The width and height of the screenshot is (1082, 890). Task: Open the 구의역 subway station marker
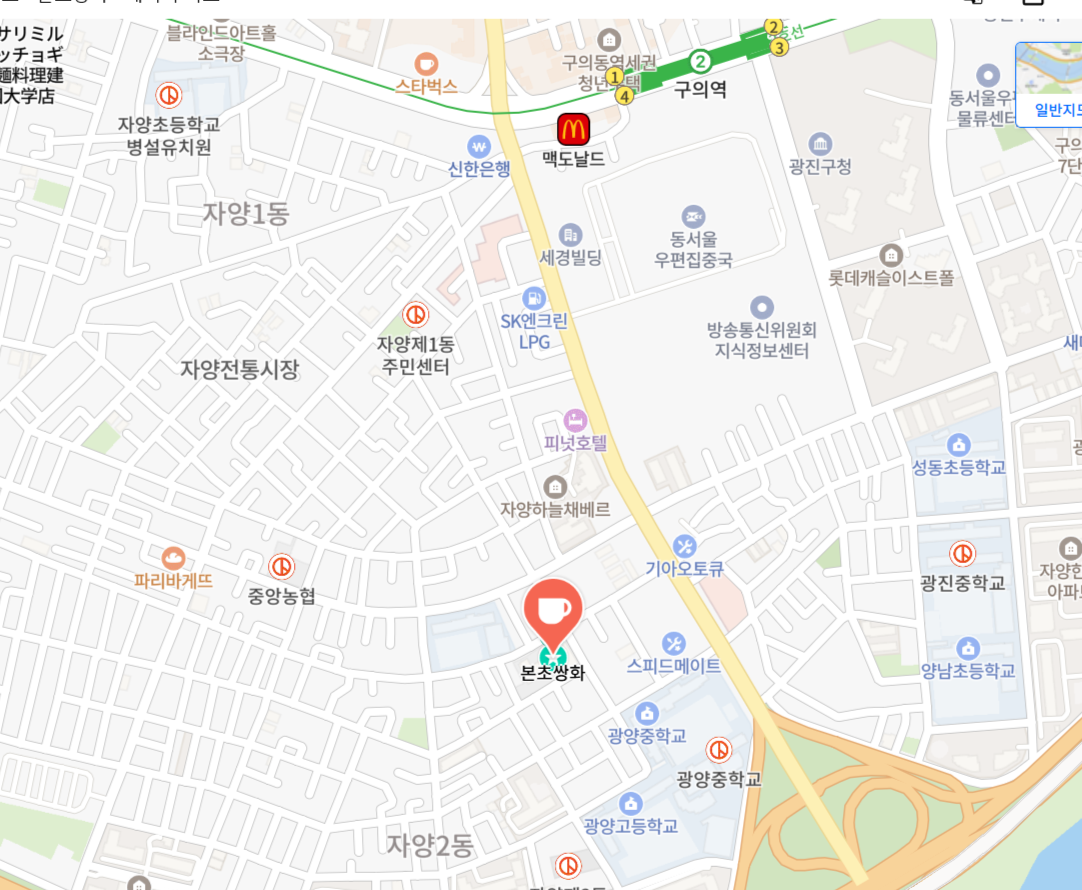[701, 62]
